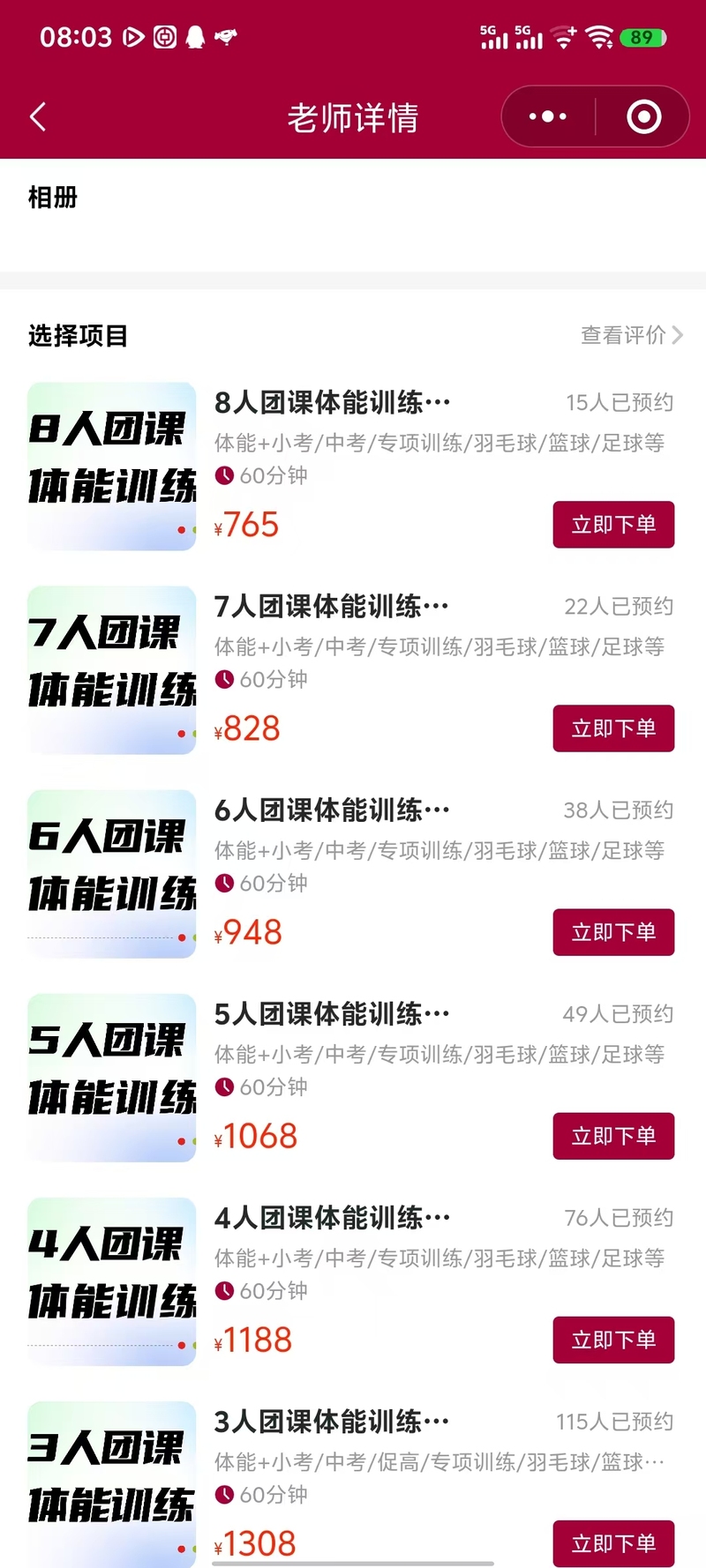
Task: Open the 8人团课体能训练 thumbnail
Action: click(112, 466)
